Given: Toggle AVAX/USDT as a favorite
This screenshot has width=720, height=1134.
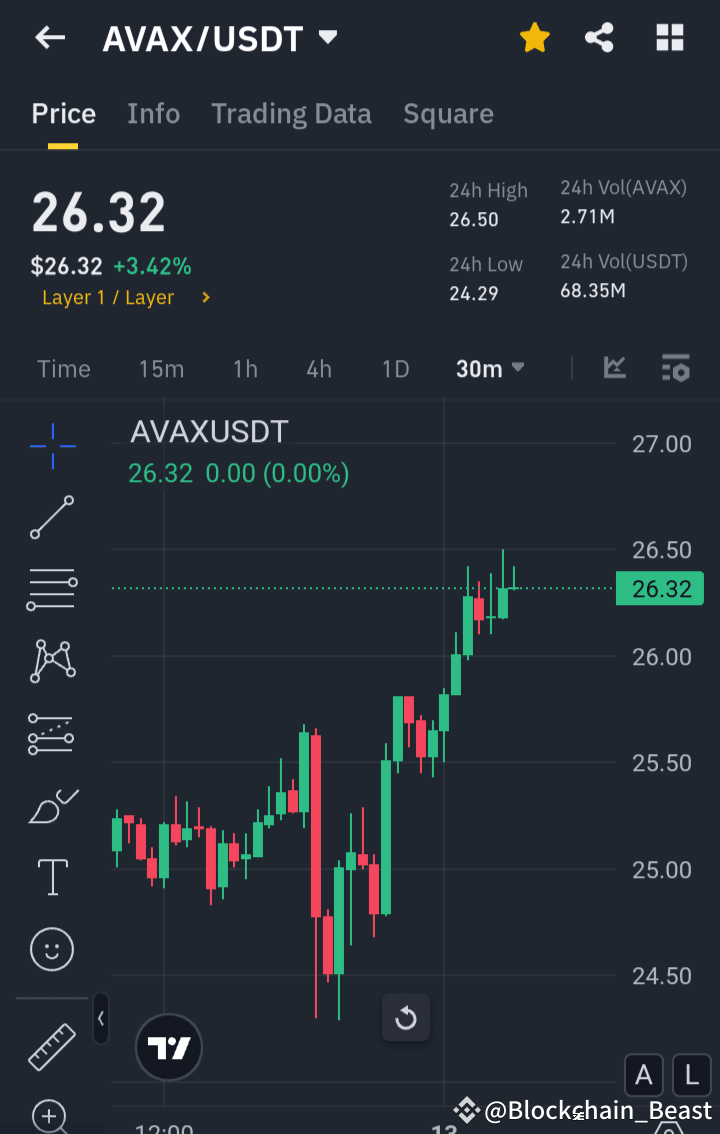Looking at the screenshot, I should click(535, 37).
